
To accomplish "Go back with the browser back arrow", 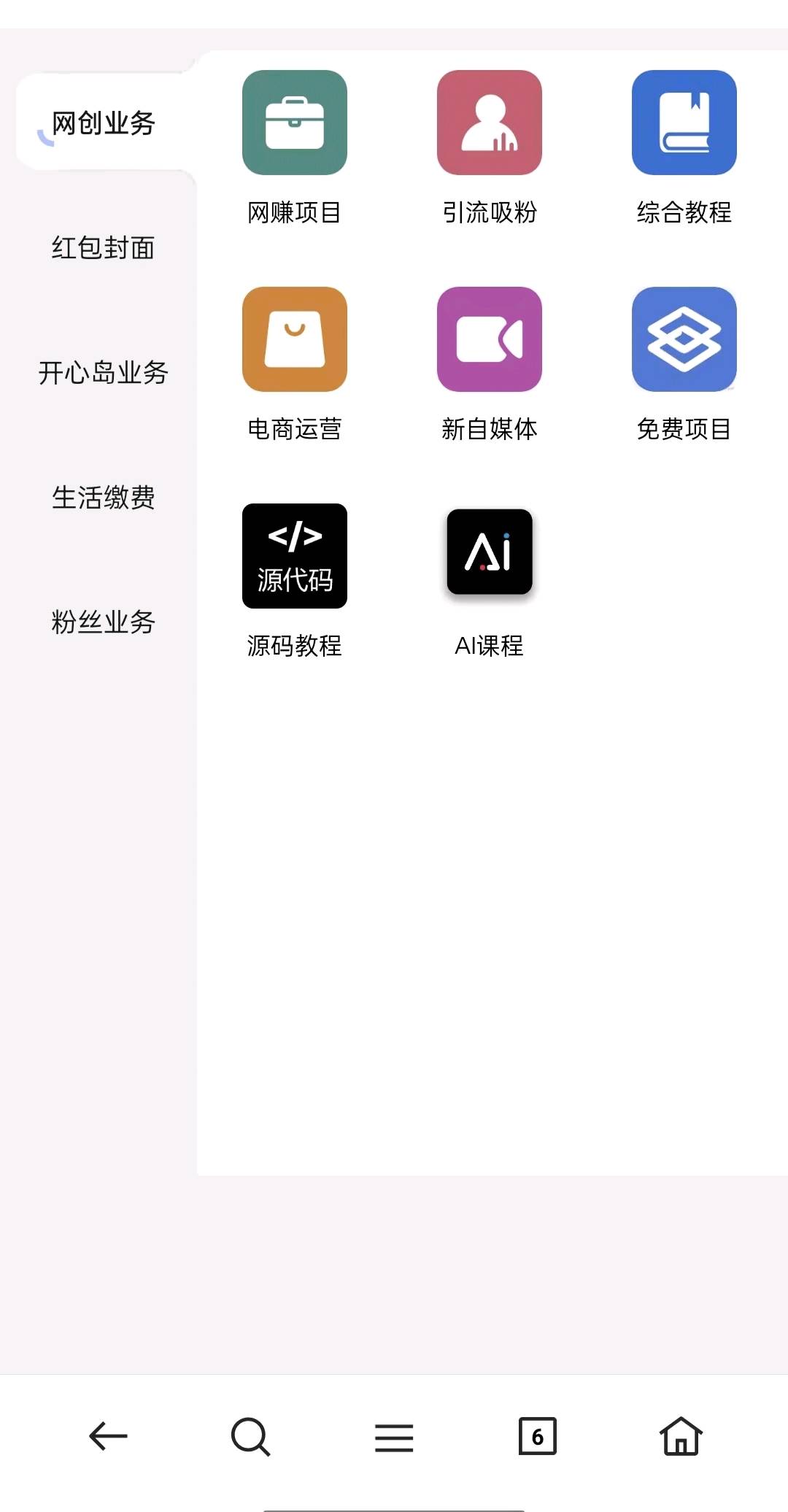I will (x=108, y=1436).
